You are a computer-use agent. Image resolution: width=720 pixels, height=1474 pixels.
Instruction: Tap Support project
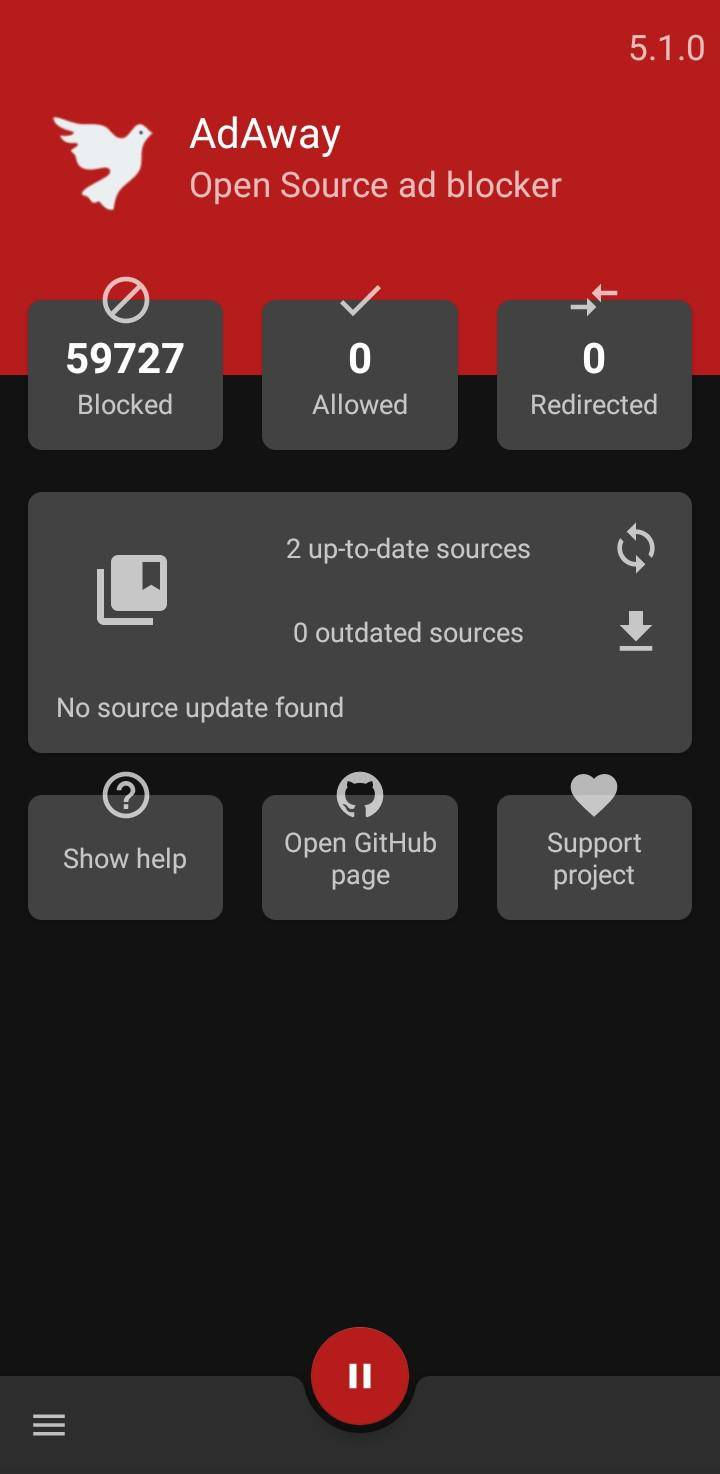pos(594,857)
